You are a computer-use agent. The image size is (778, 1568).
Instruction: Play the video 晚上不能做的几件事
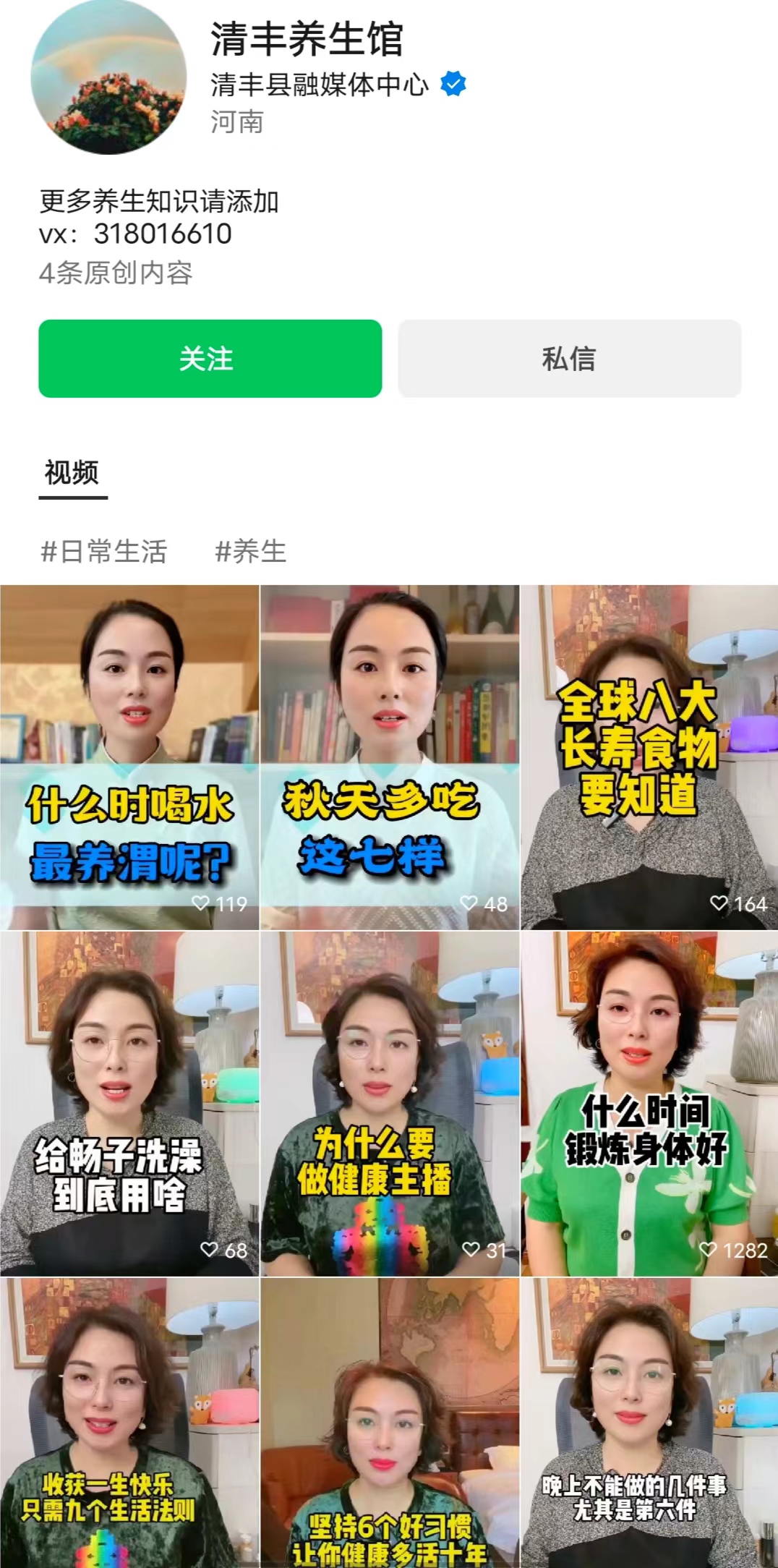pos(649,1422)
